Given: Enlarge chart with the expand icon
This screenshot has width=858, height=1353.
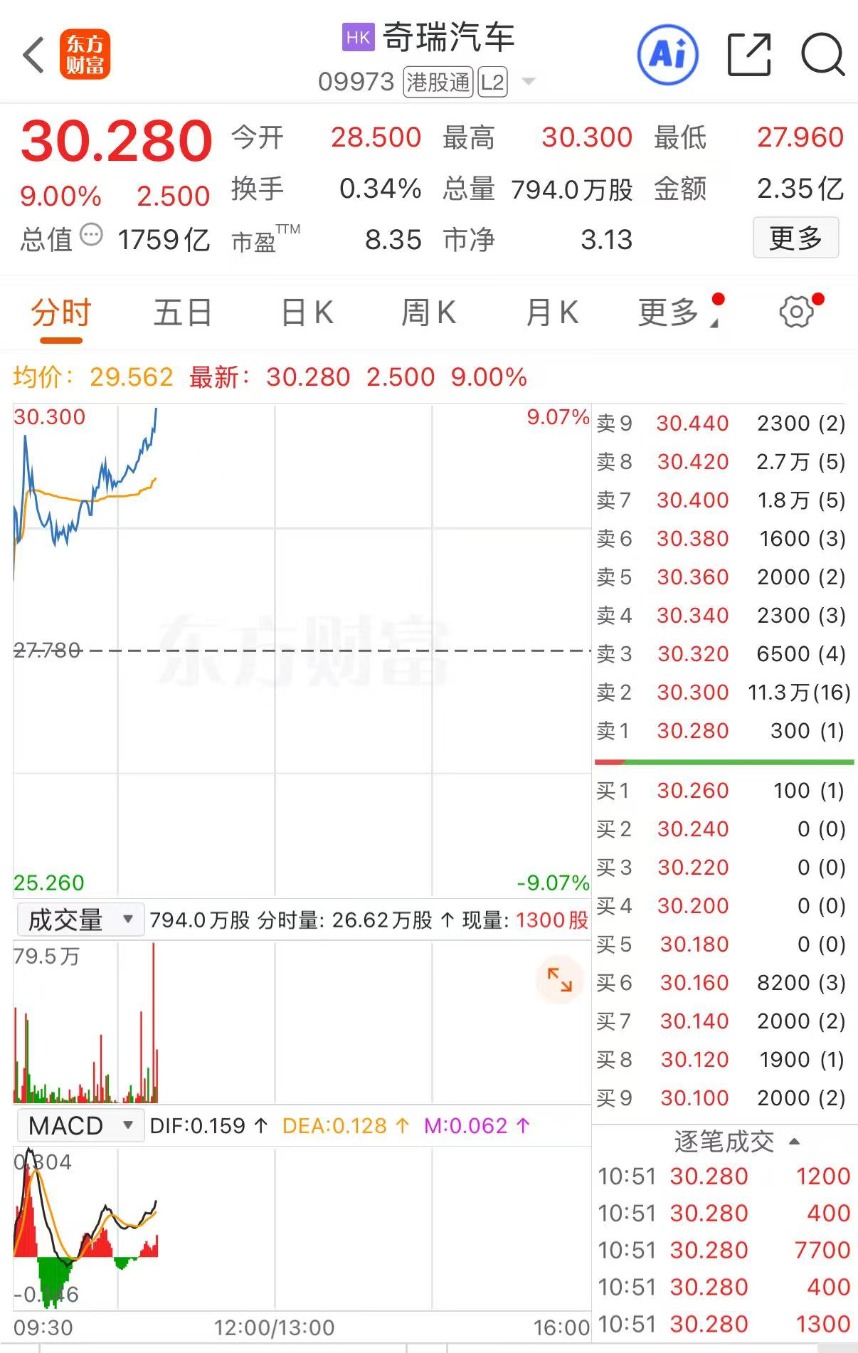Looking at the screenshot, I should (x=559, y=981).
